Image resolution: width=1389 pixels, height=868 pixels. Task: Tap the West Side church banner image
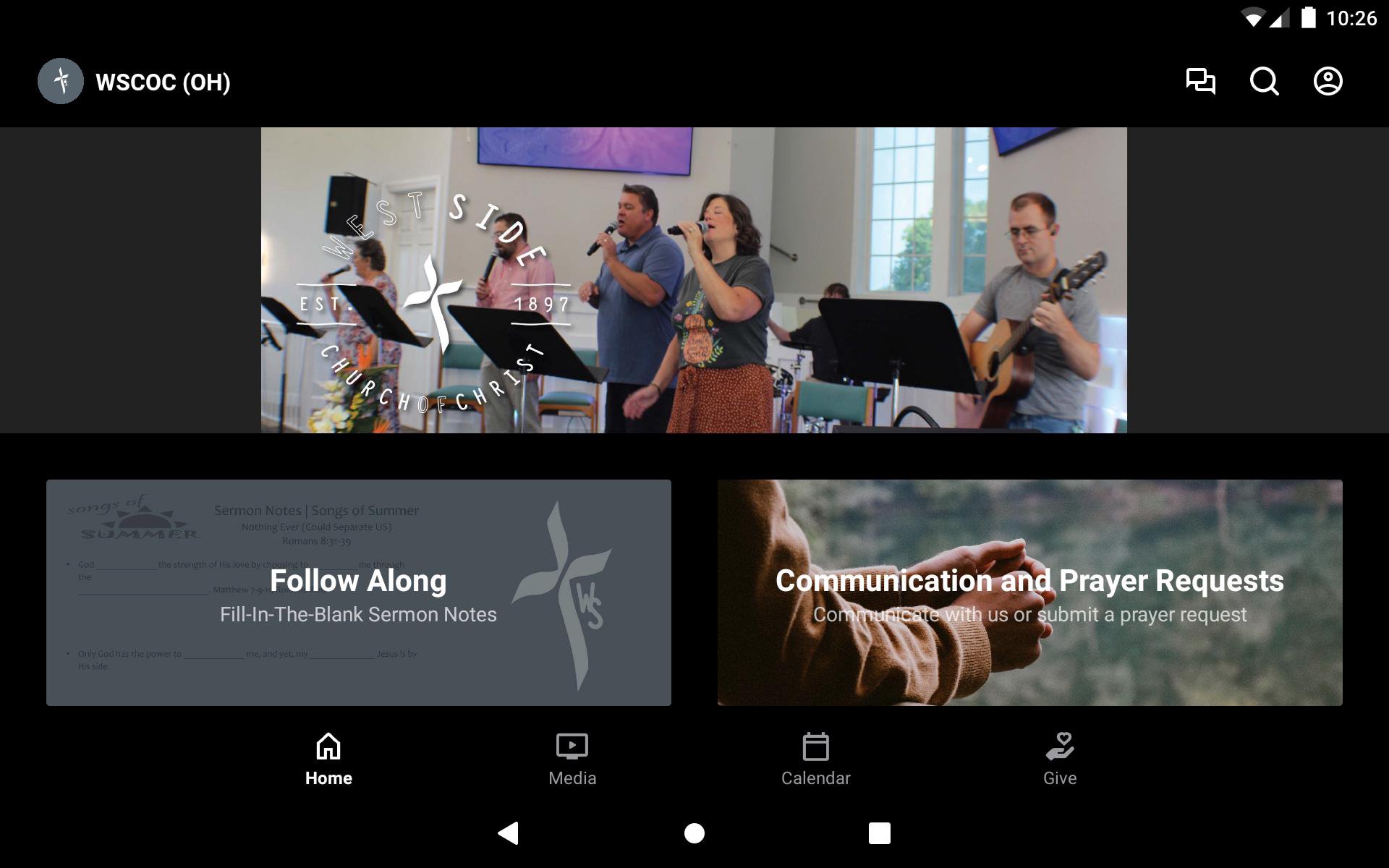pos(693,281)
